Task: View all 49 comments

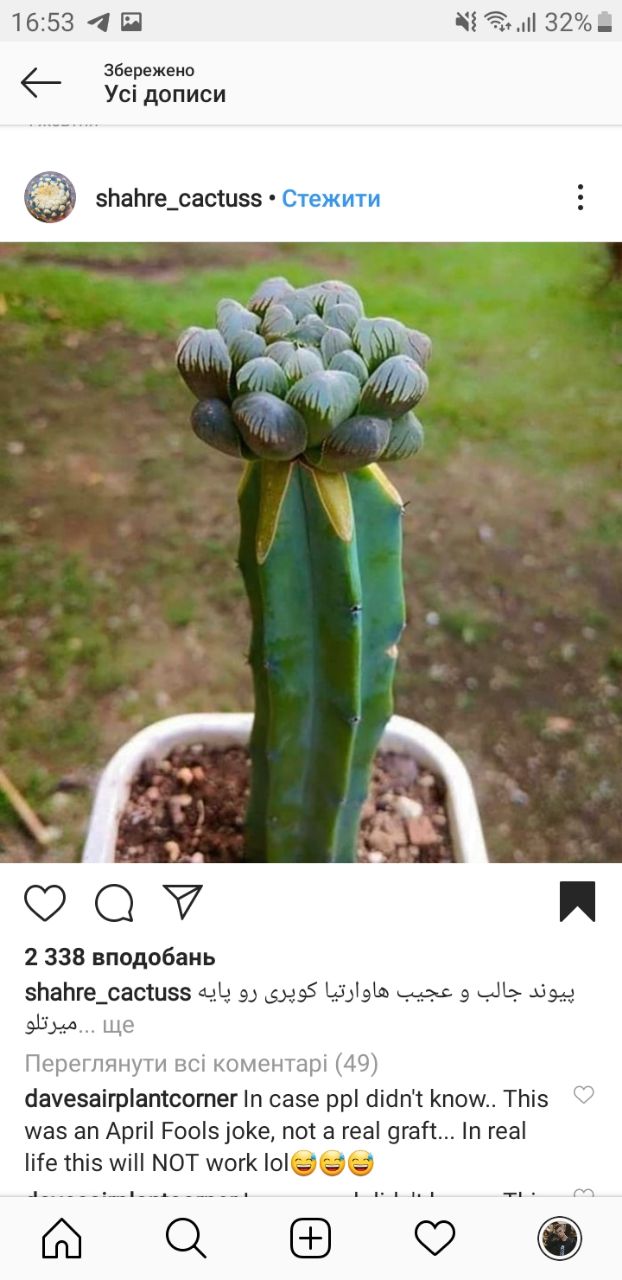Action: [201, 1063]
